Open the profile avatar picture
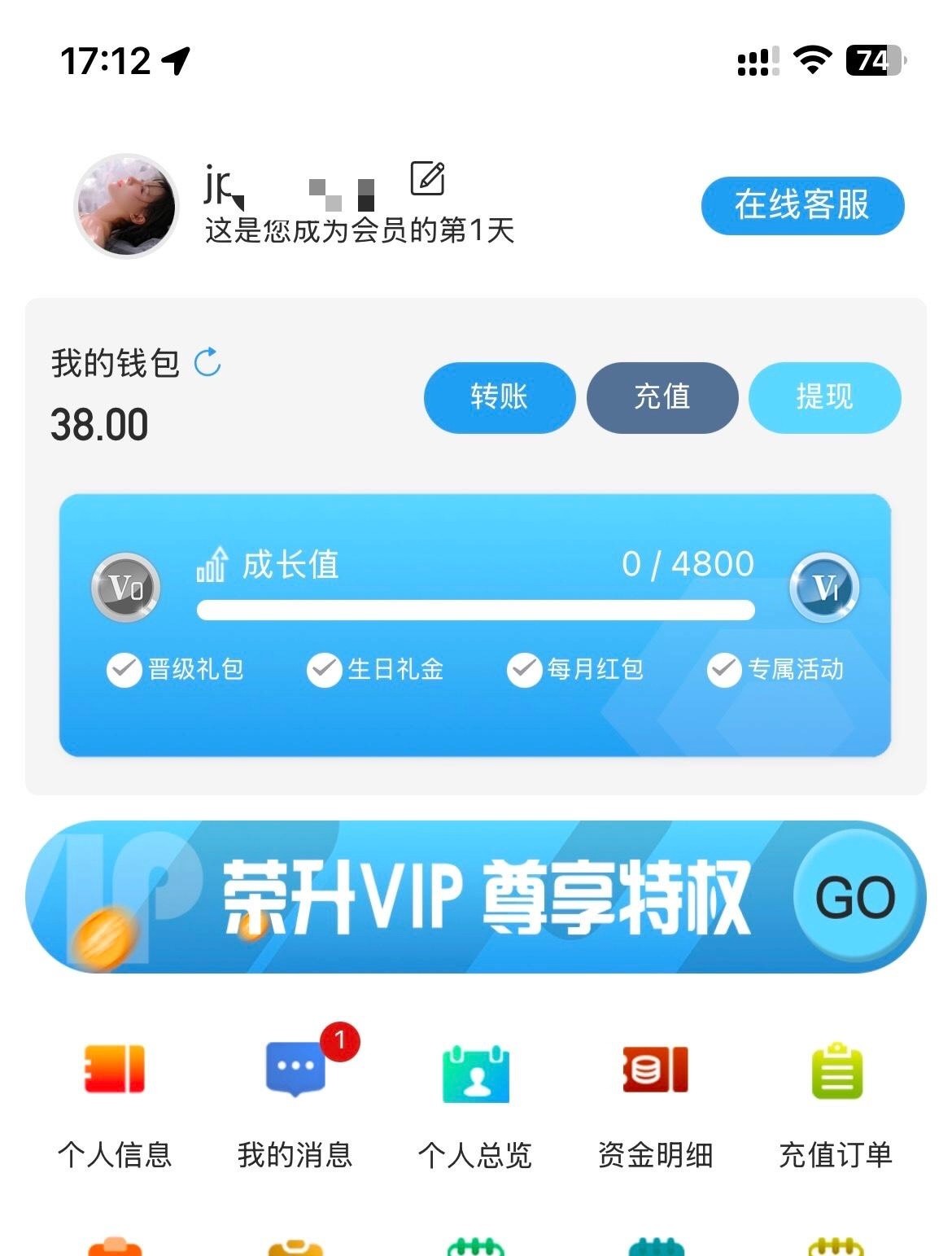 coord(126,206)
